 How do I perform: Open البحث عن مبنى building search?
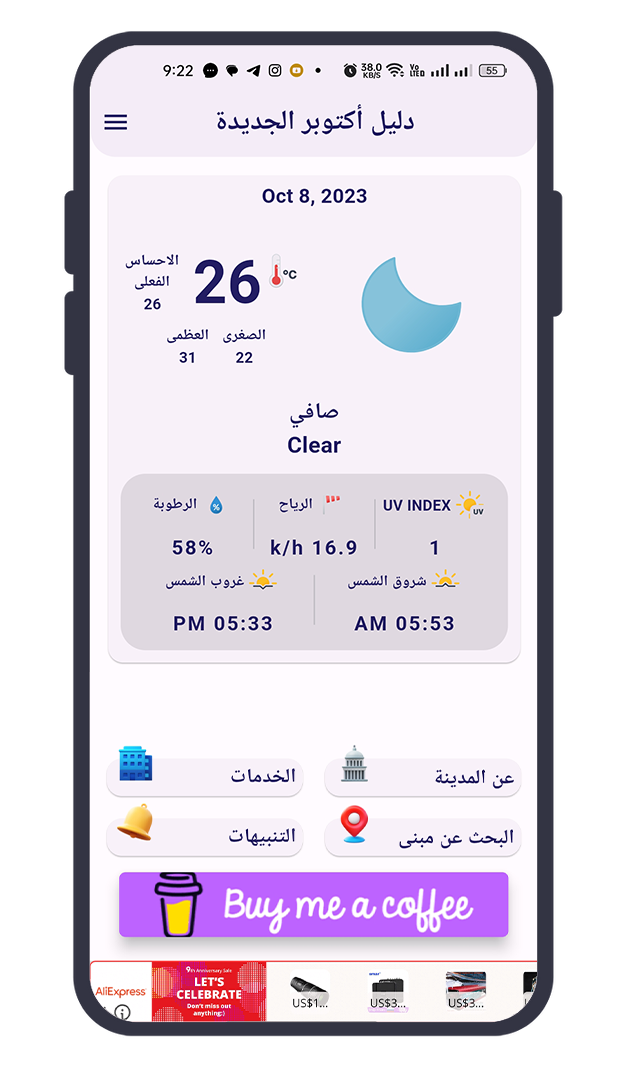(x=422, y=836)
